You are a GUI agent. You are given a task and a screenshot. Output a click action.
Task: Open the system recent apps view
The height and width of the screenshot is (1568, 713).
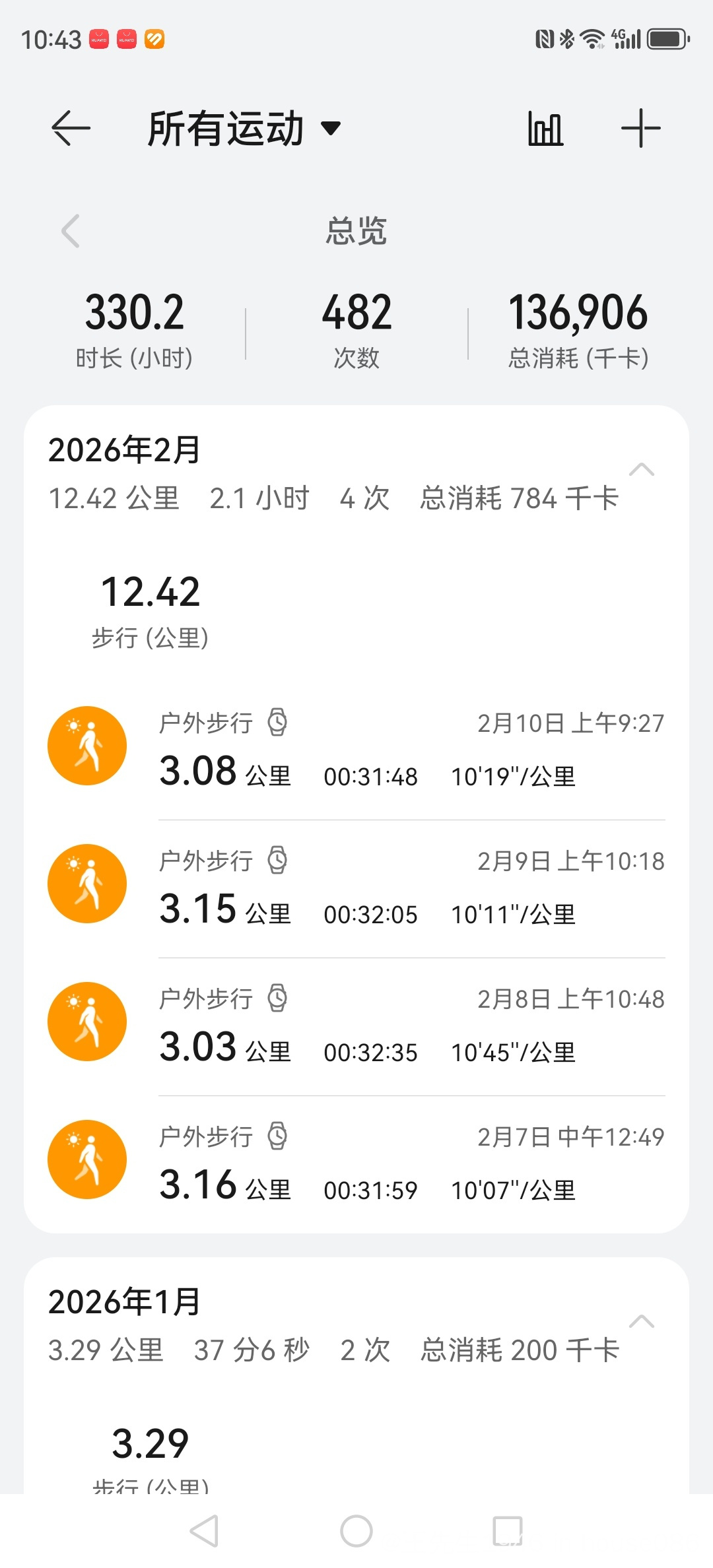click(x=508, y=1531)
